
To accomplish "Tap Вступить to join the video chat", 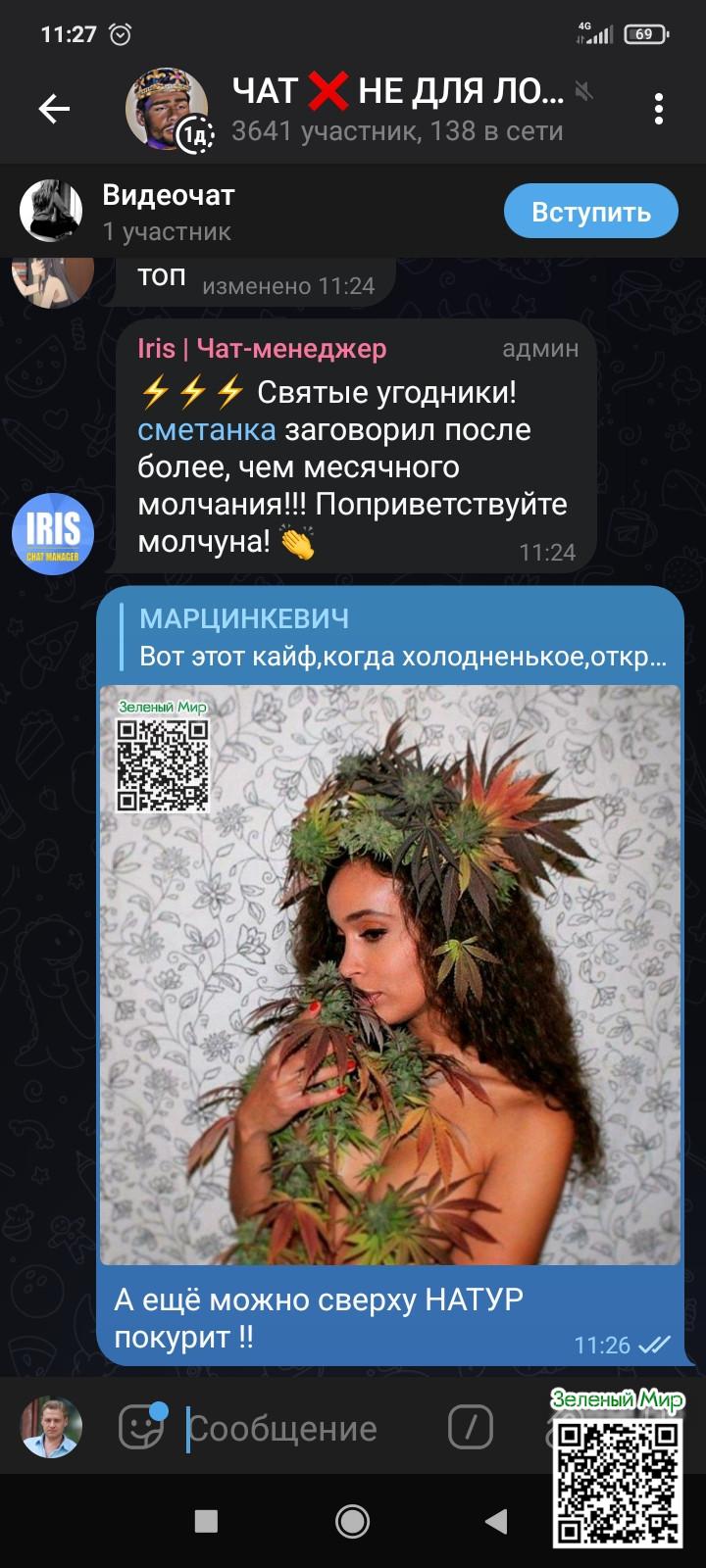I will tap(590, 212).
